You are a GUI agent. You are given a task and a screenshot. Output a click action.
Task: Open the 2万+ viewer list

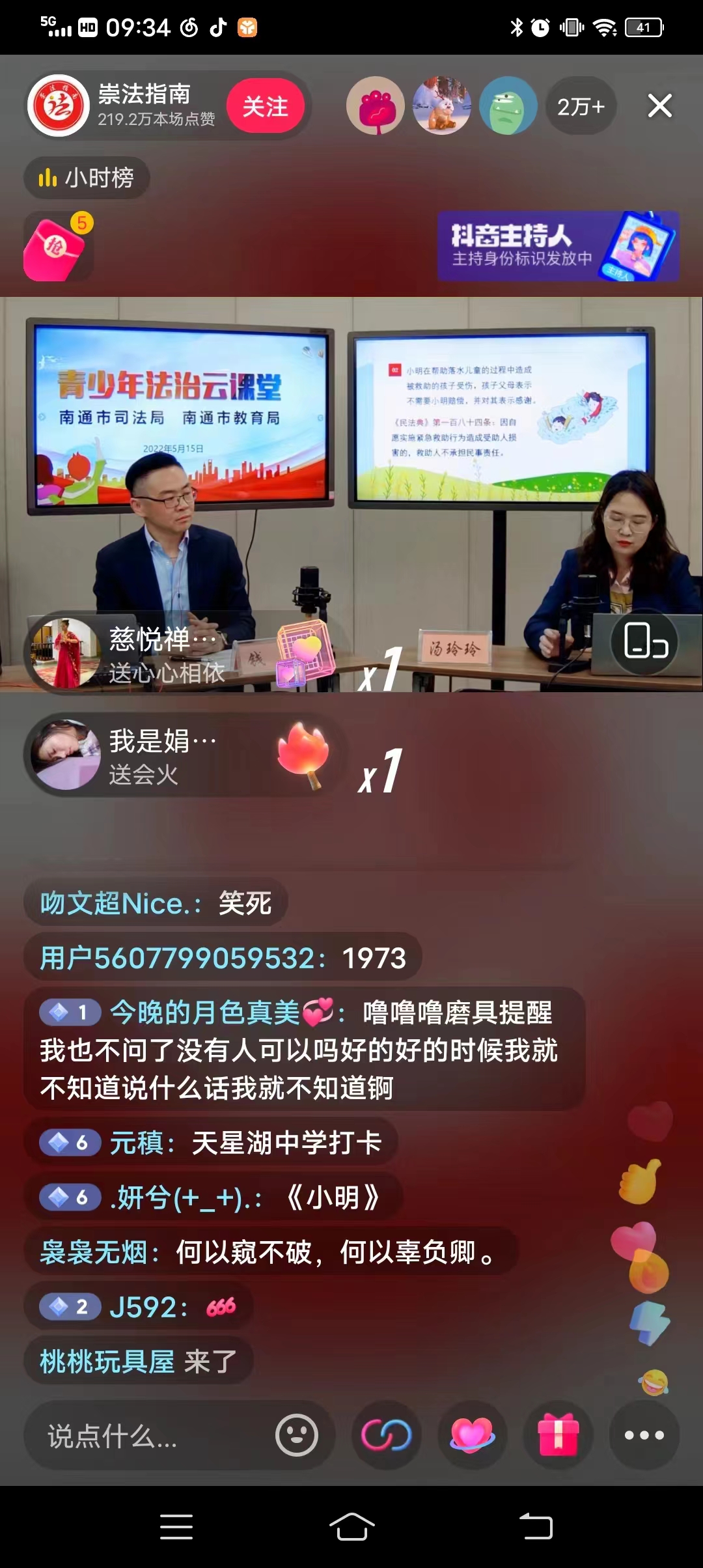581,106
